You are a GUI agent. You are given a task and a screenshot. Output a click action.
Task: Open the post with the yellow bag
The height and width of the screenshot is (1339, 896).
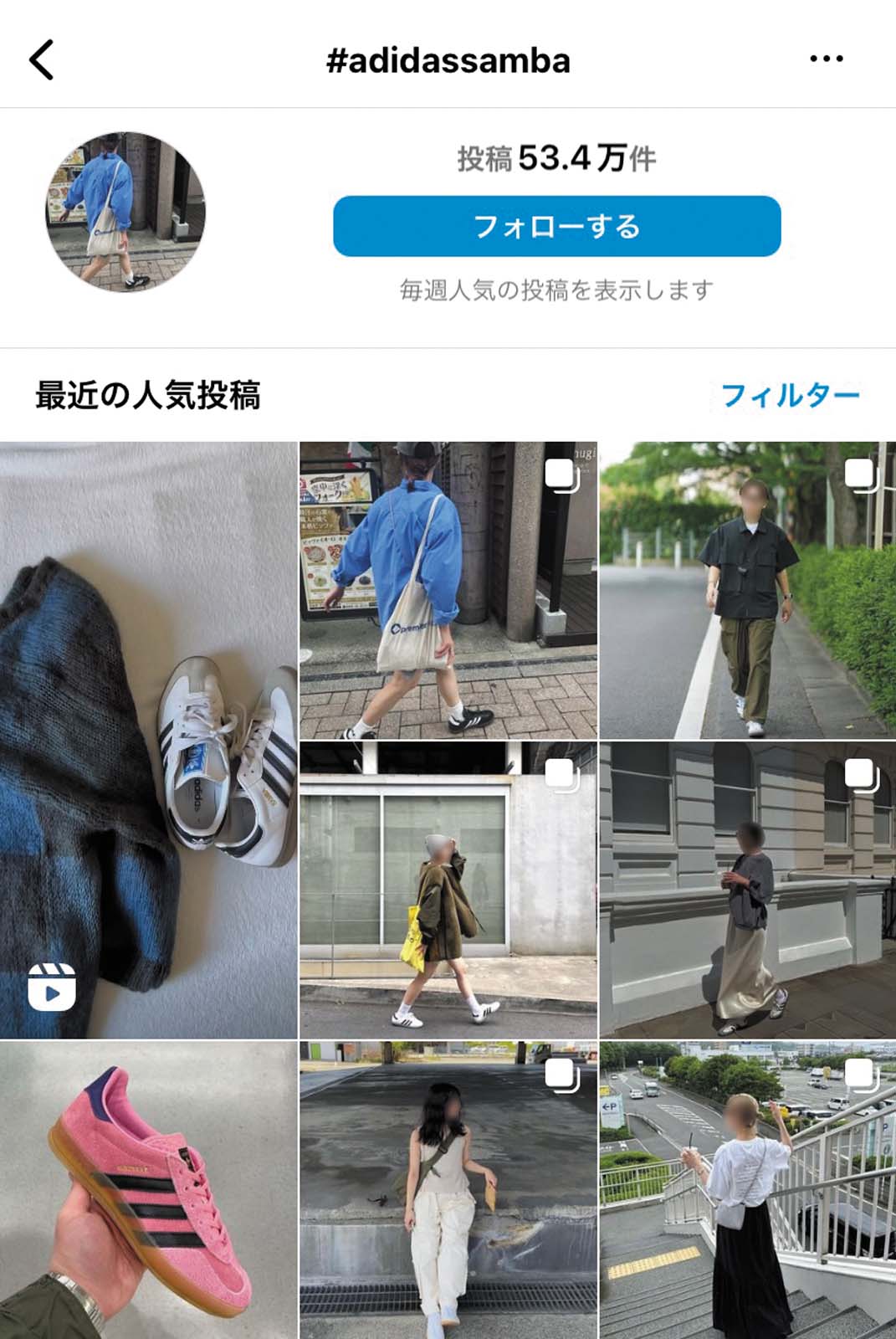tap(448, 890)
